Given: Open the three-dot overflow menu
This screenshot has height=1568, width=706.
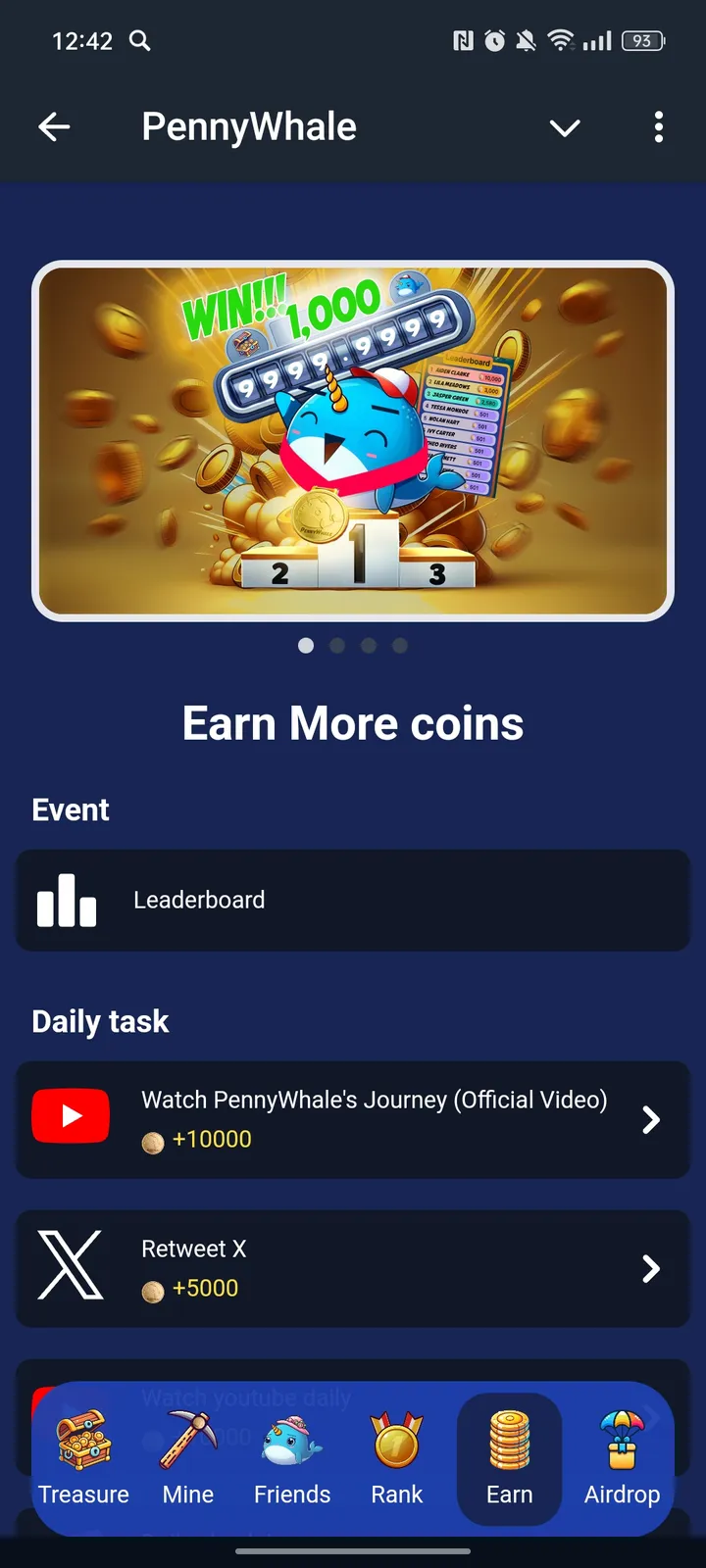Looking at the screenshot, I should point(658,127).
